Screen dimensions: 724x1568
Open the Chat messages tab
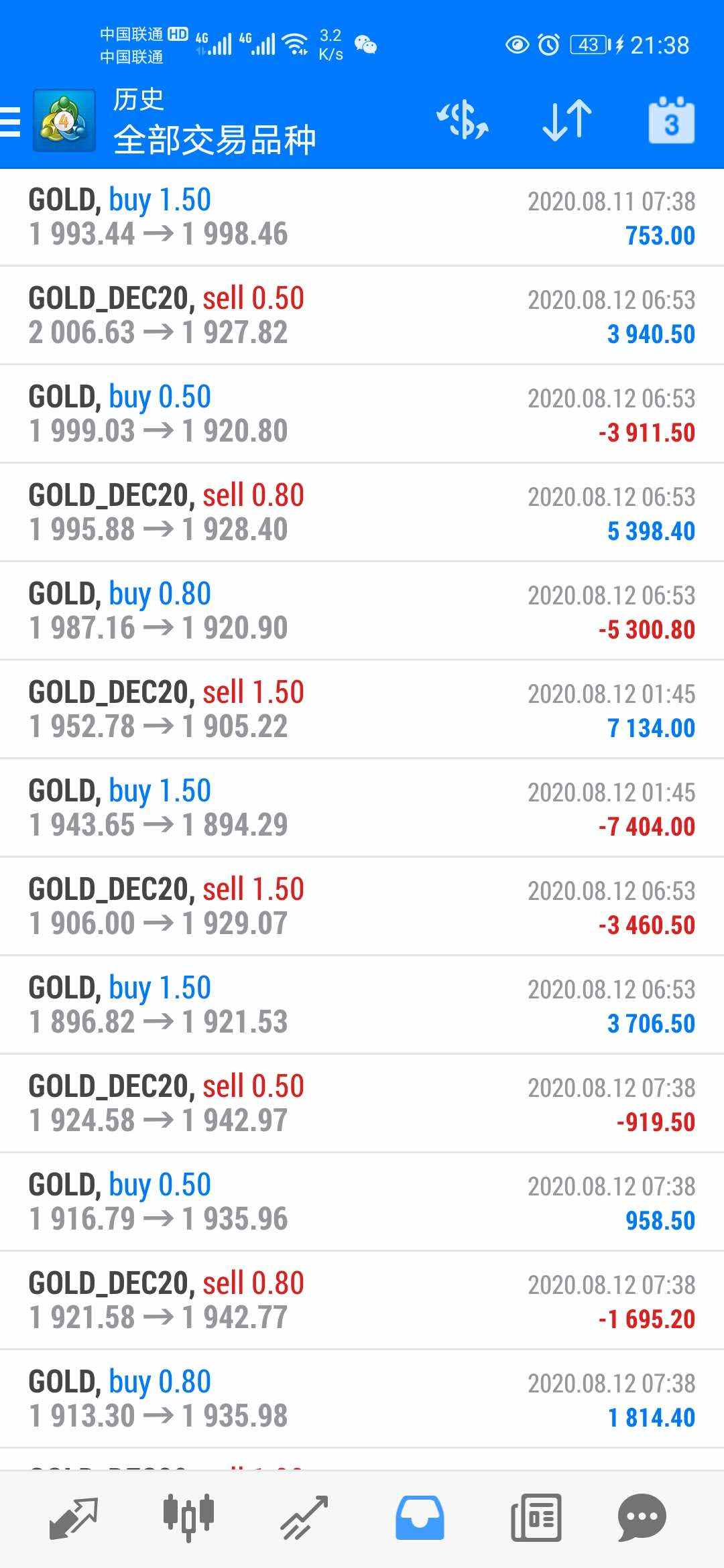[642, 1518]
